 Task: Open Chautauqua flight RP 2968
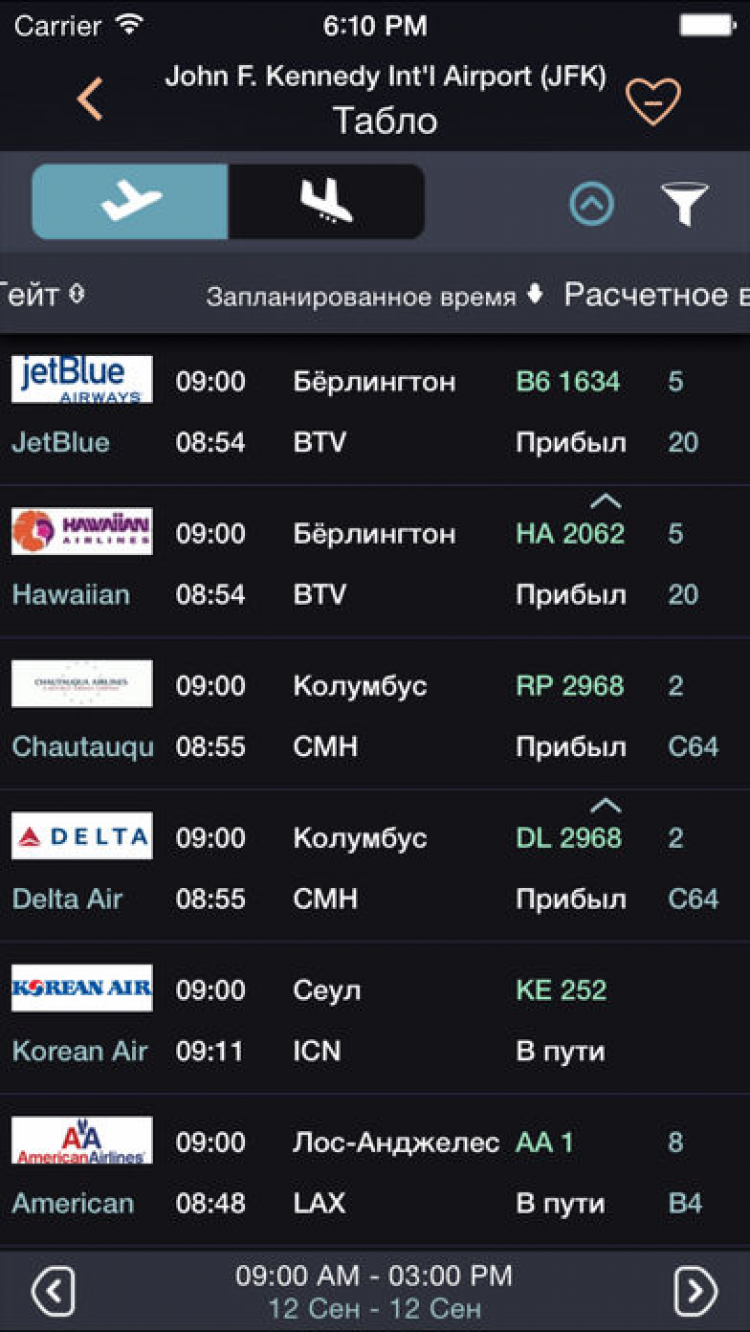coord(375,715)
